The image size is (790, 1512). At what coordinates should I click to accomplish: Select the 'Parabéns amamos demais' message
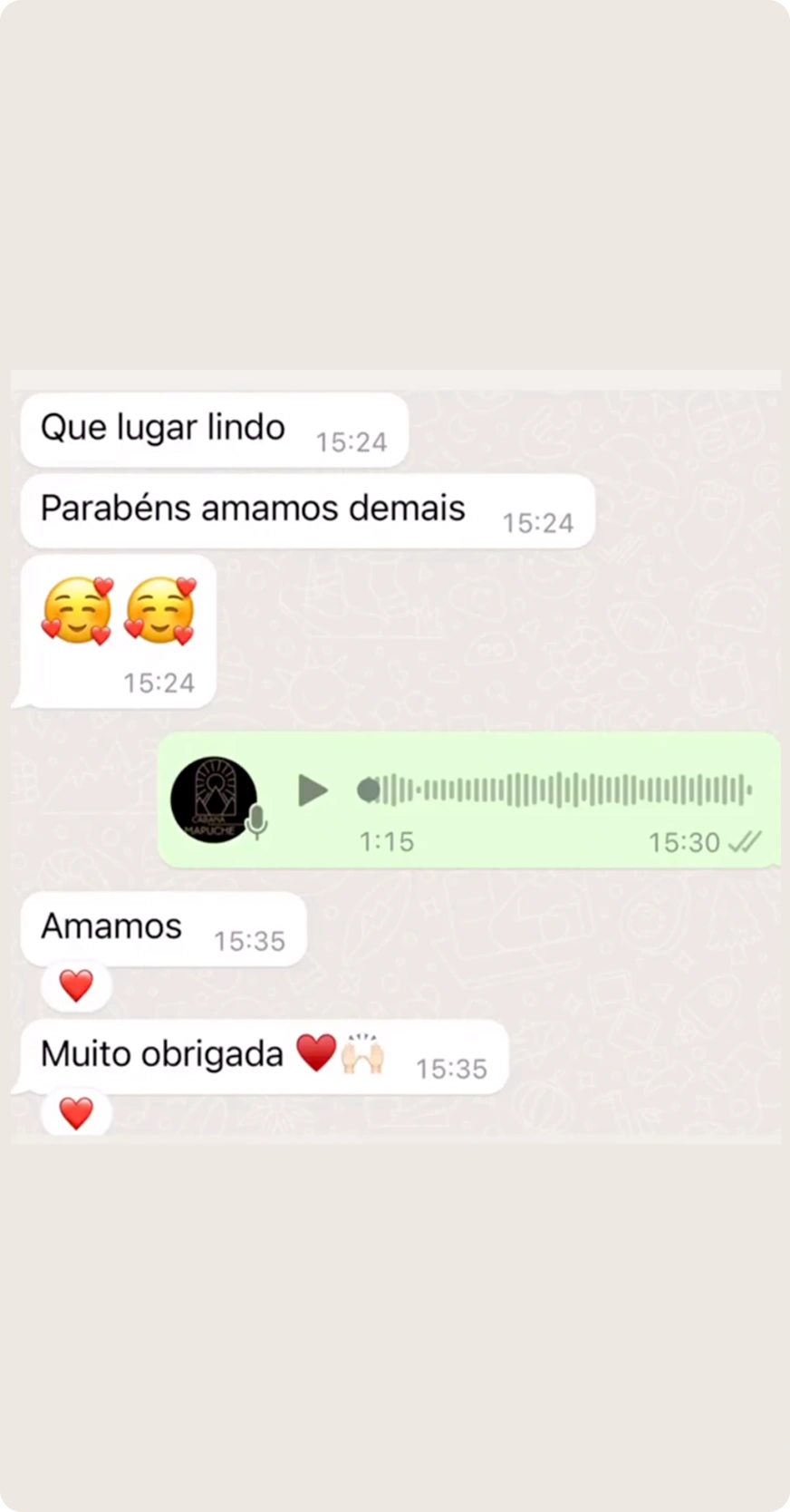(252, 508)
